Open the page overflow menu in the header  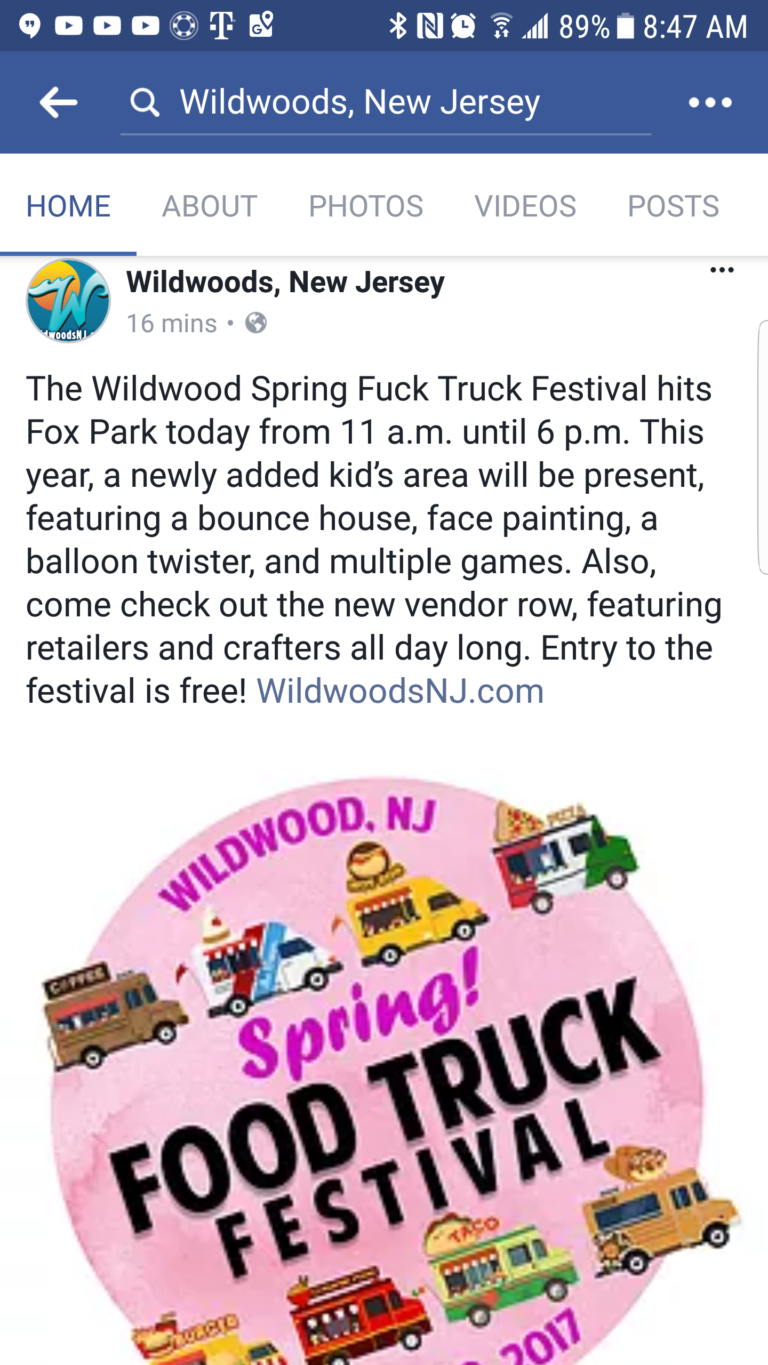click(710, 102)
